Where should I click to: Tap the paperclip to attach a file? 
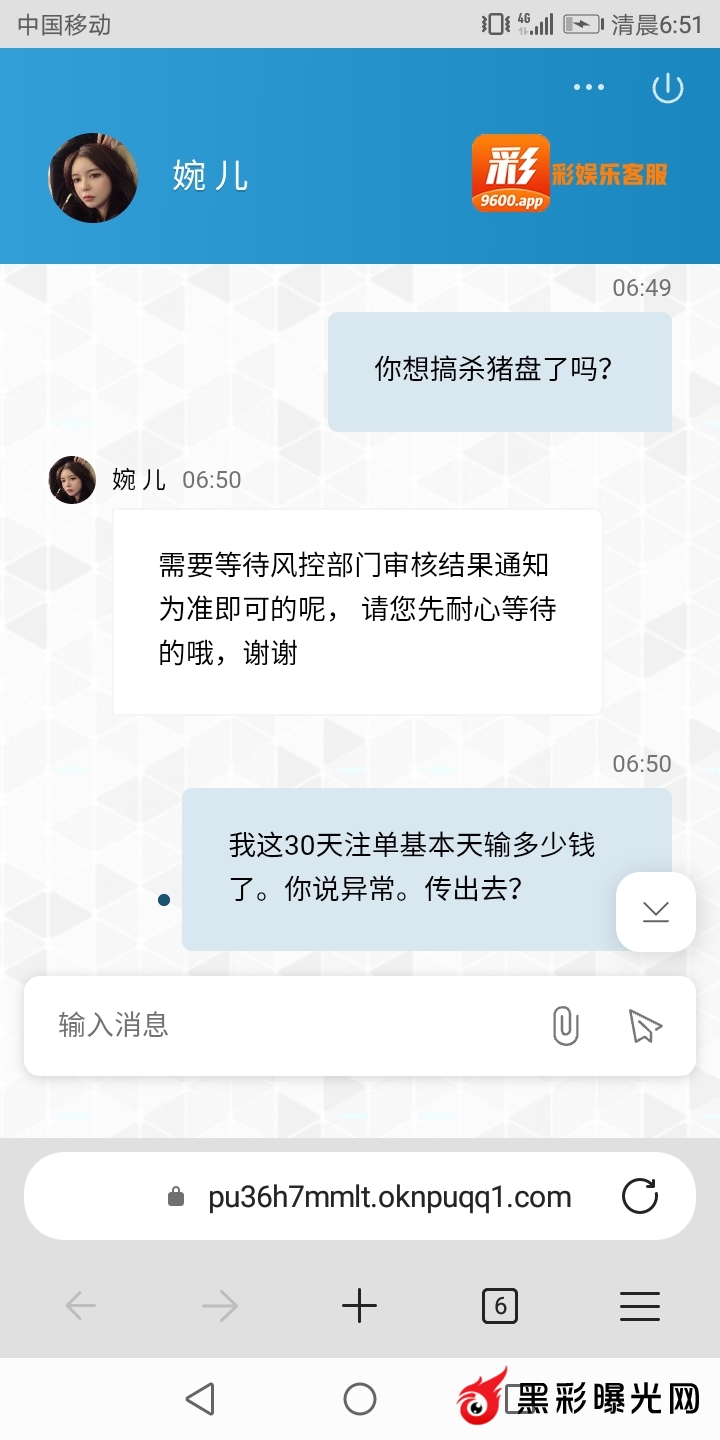[565, 1026]
